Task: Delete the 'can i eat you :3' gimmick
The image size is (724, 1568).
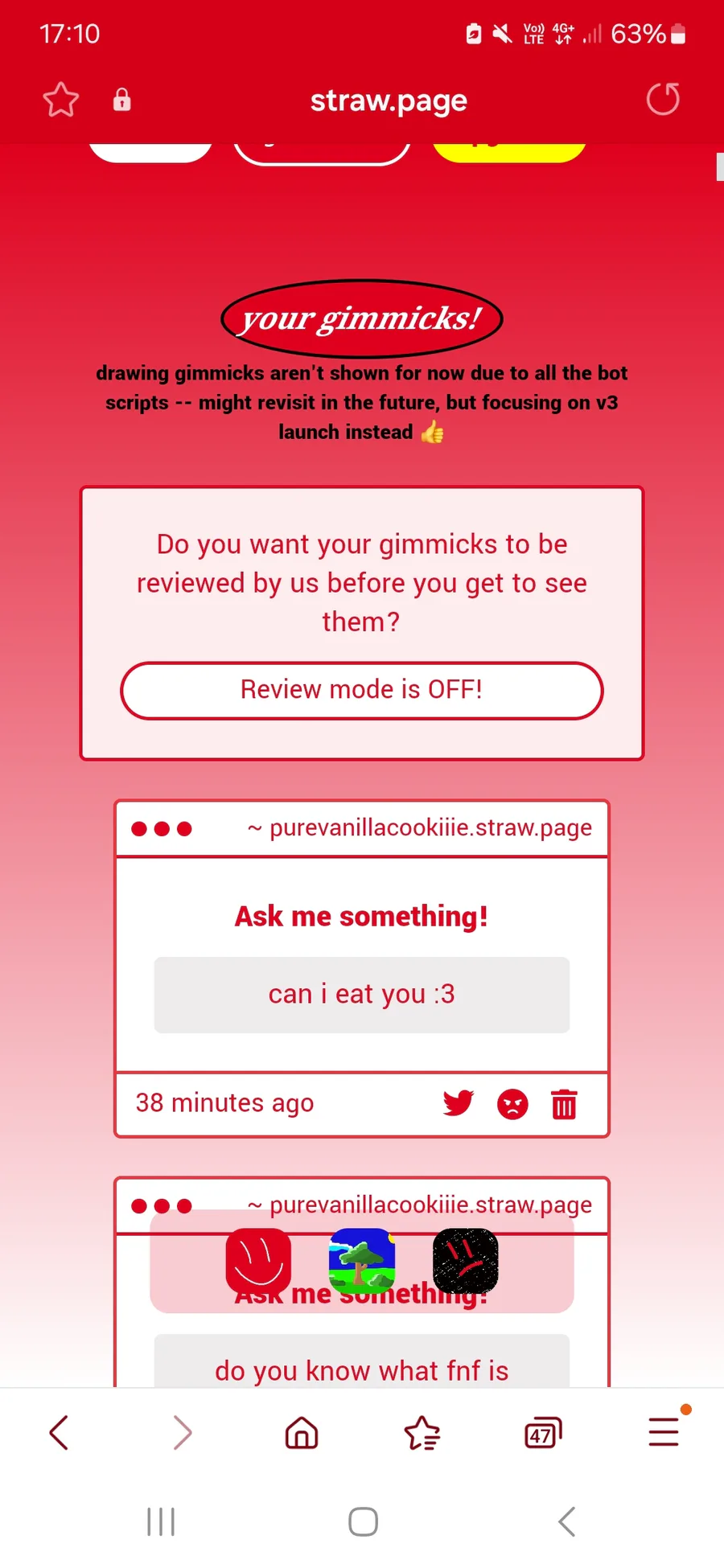Action: 564,1104
